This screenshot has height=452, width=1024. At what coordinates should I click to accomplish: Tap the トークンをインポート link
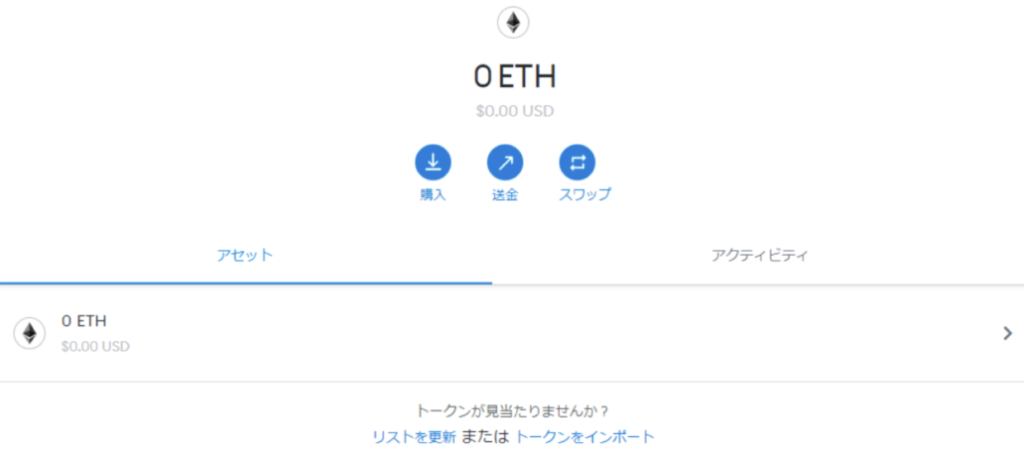coord(585,436)
